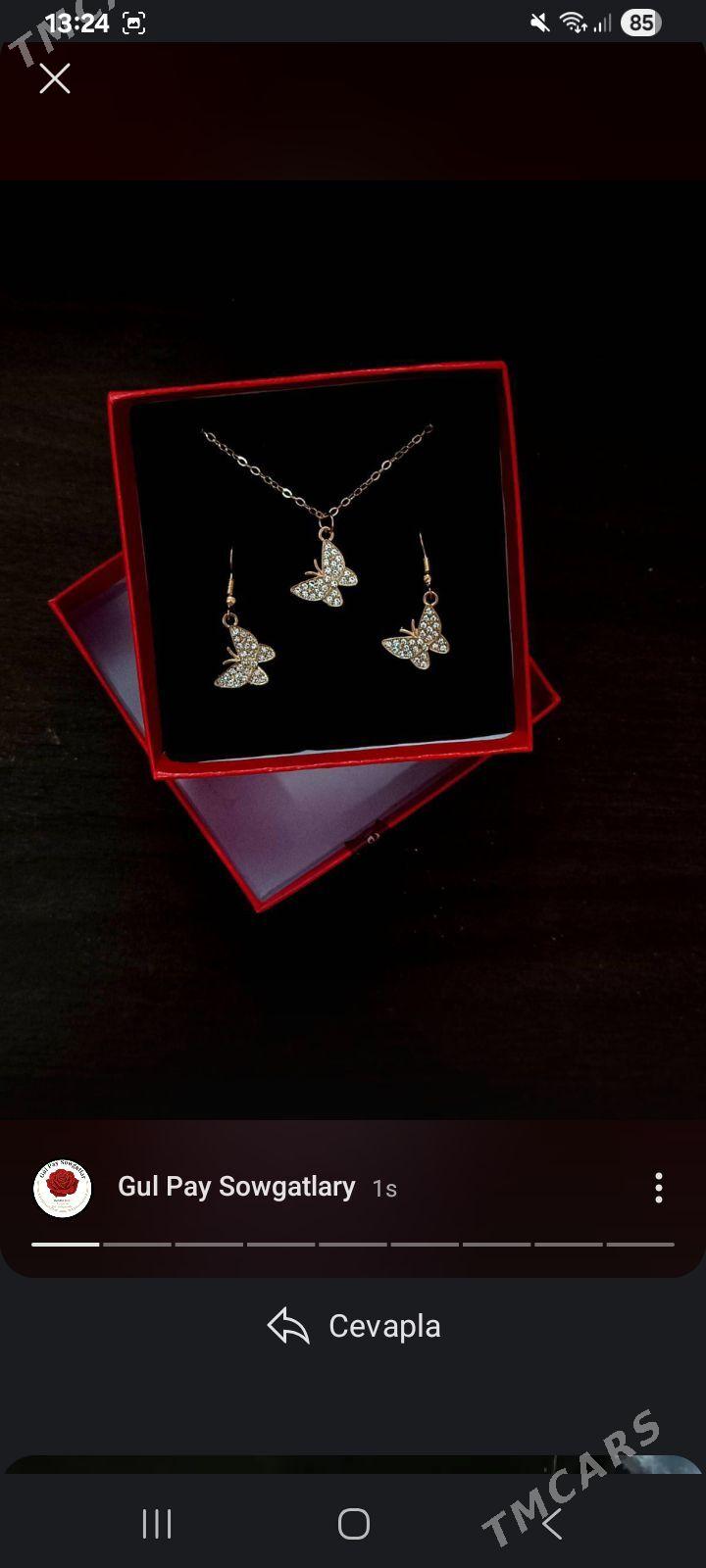The image size is (706, 1568).
Task: Go back using system navigation
Action: click(x=552, y=1524)
